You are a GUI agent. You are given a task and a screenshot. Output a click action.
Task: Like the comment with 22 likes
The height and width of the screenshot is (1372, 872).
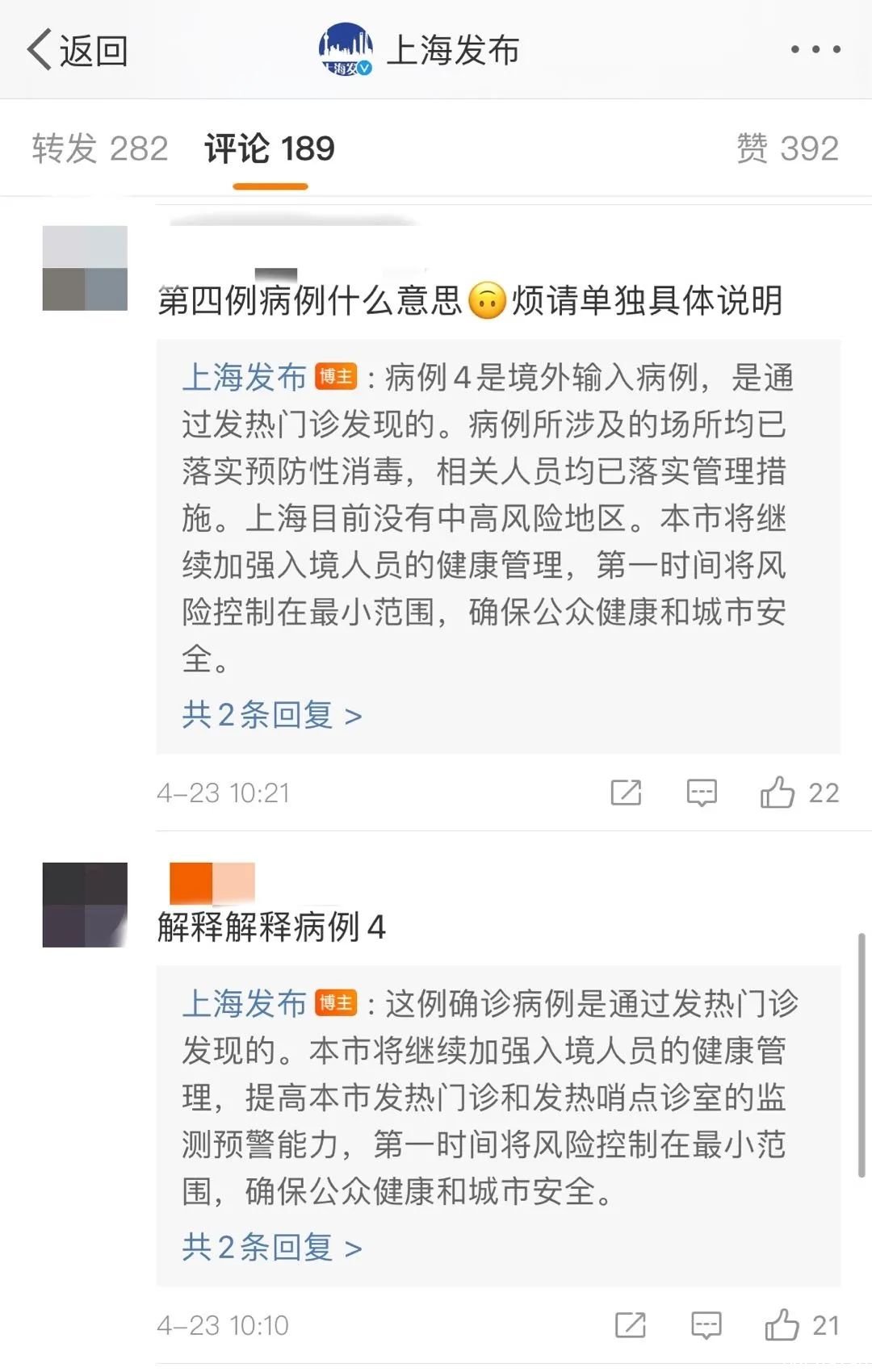(778, 793)
